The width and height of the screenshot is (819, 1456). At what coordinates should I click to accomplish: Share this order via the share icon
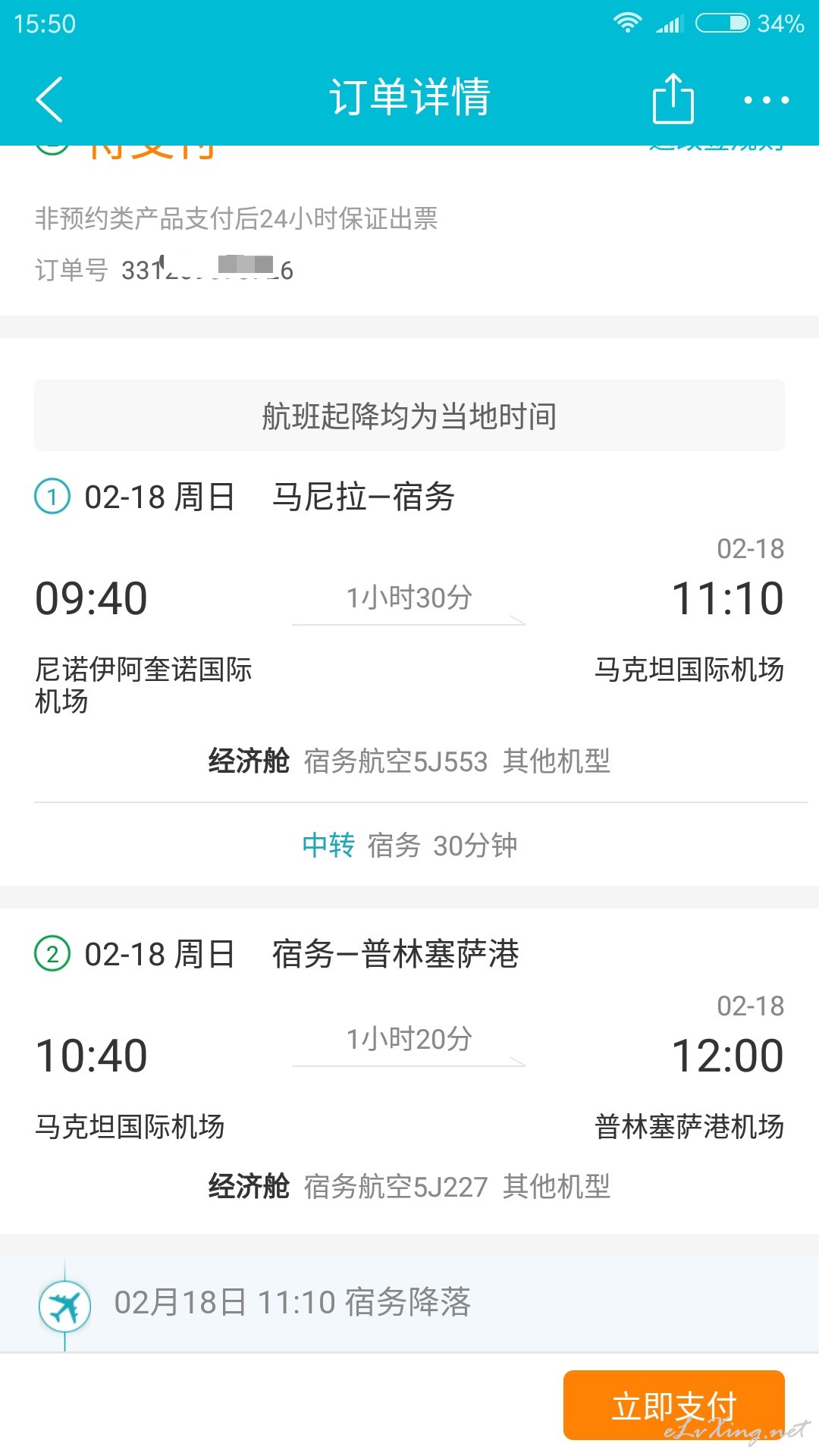(673, 98)
